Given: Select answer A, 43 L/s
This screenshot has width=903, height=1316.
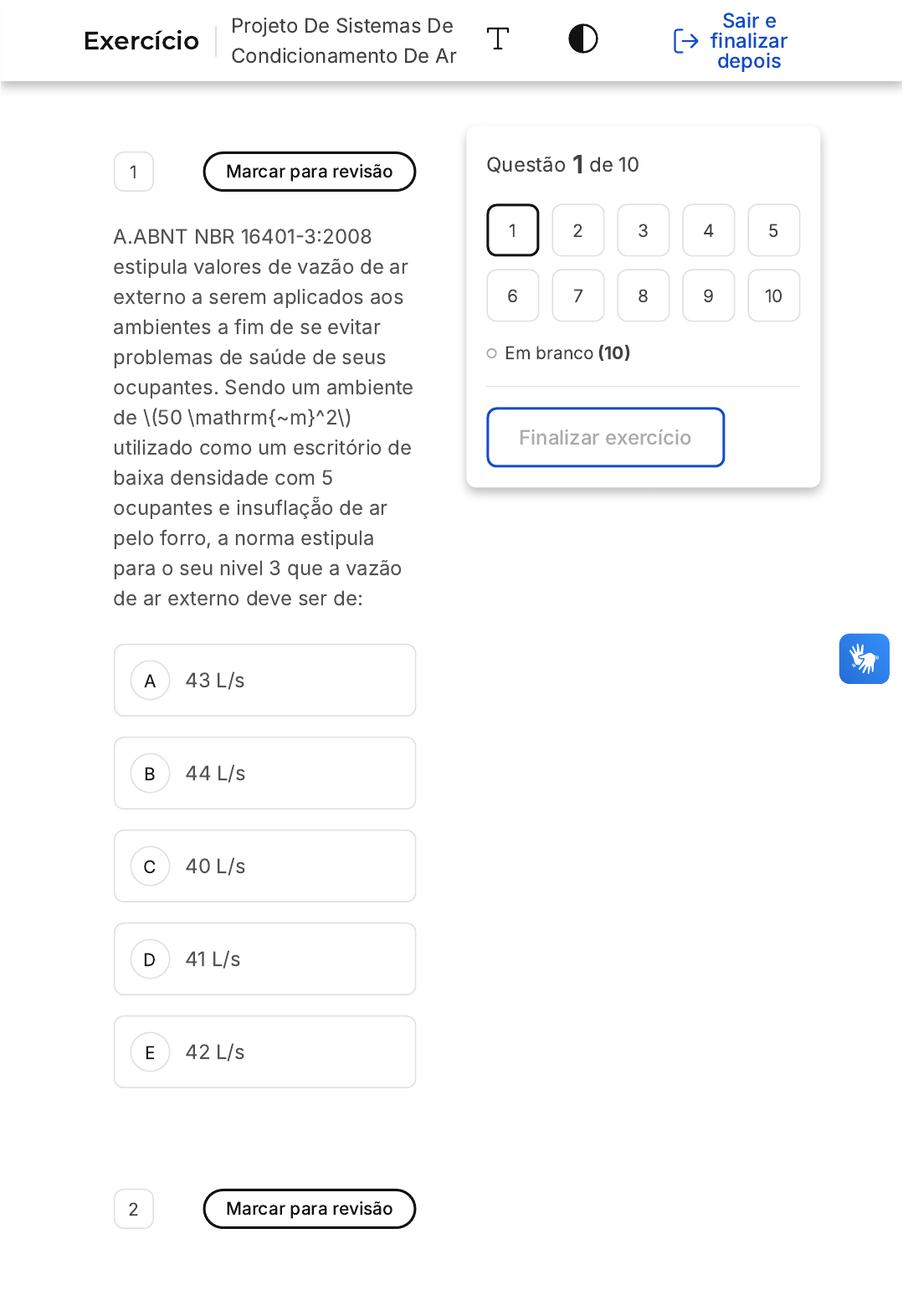Looking at the screenshot, I should (x=264, y=680).
